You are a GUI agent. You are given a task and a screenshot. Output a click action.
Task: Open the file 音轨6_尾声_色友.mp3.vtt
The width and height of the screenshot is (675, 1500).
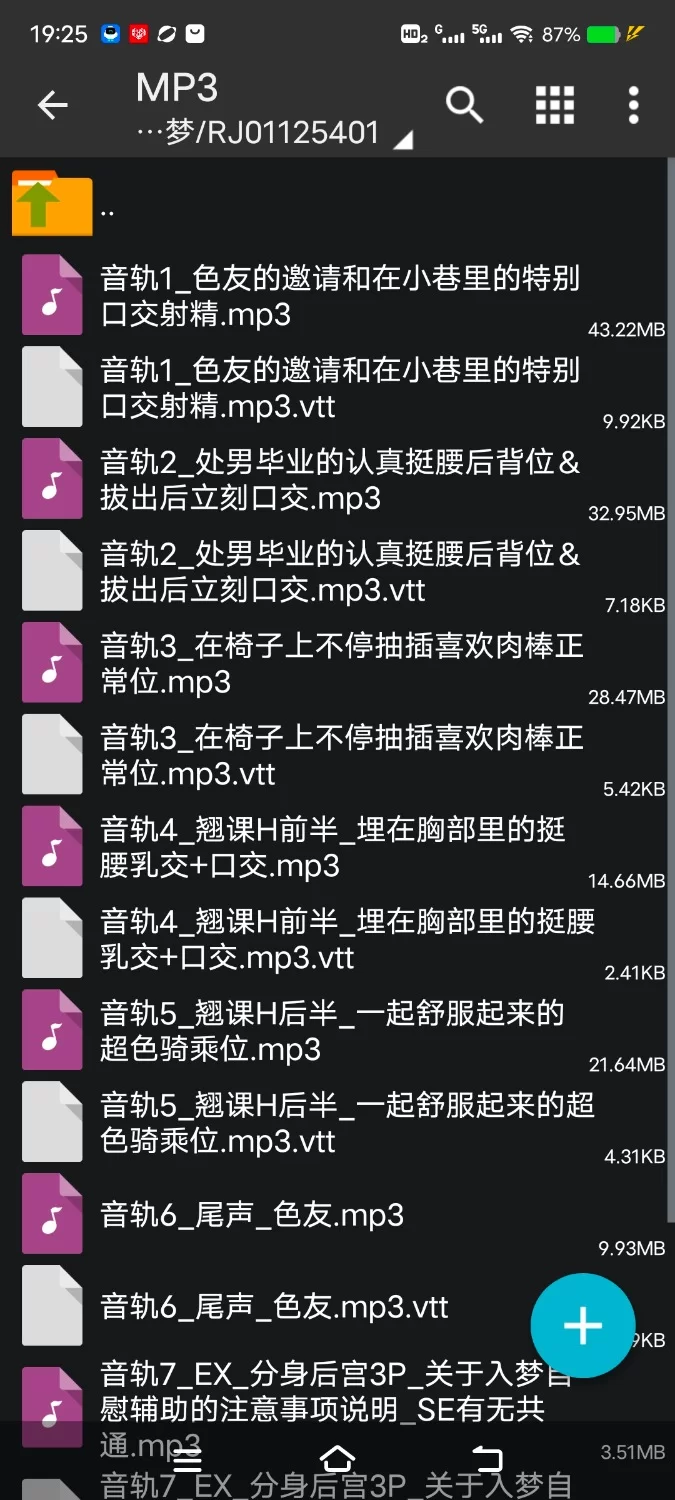(x=275, y=1308)
